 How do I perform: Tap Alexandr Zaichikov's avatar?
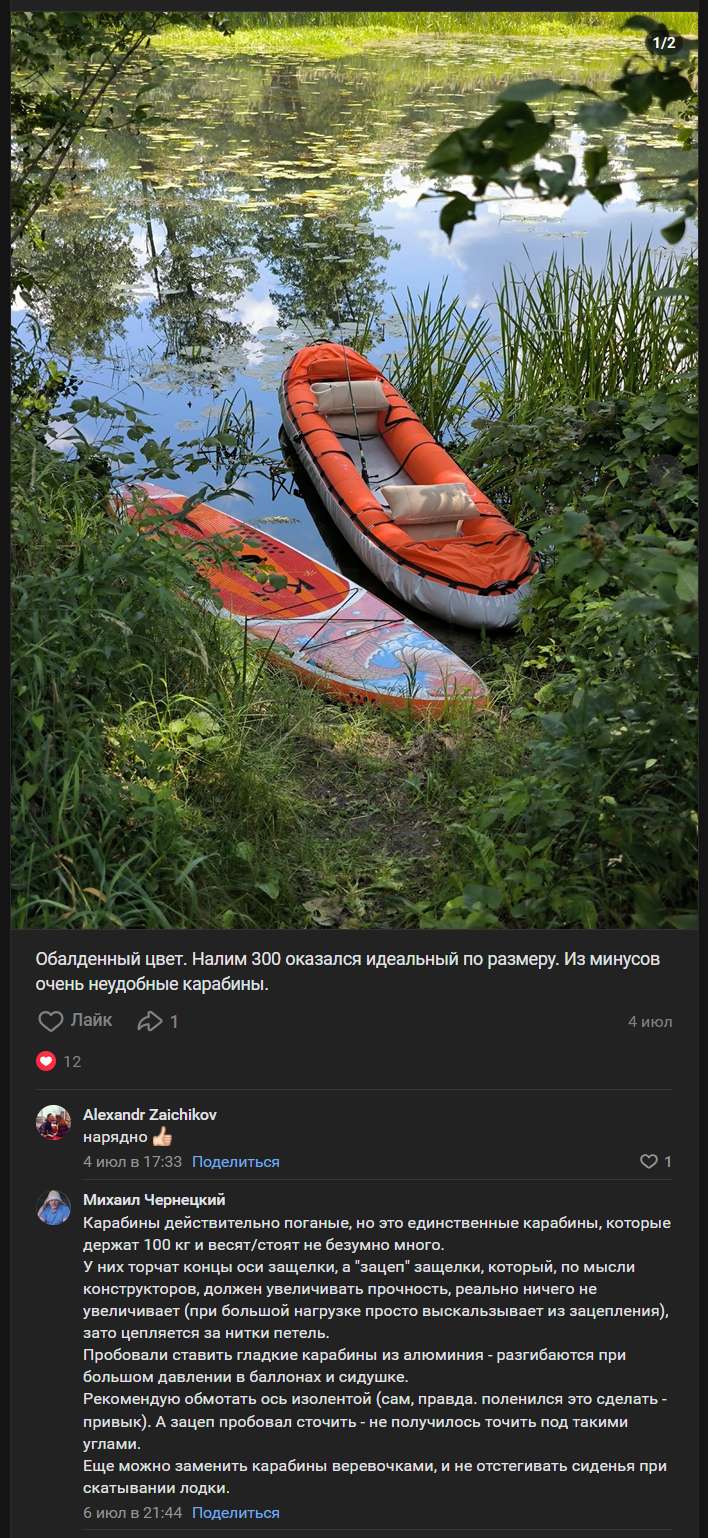click(x=53, y=1123)
